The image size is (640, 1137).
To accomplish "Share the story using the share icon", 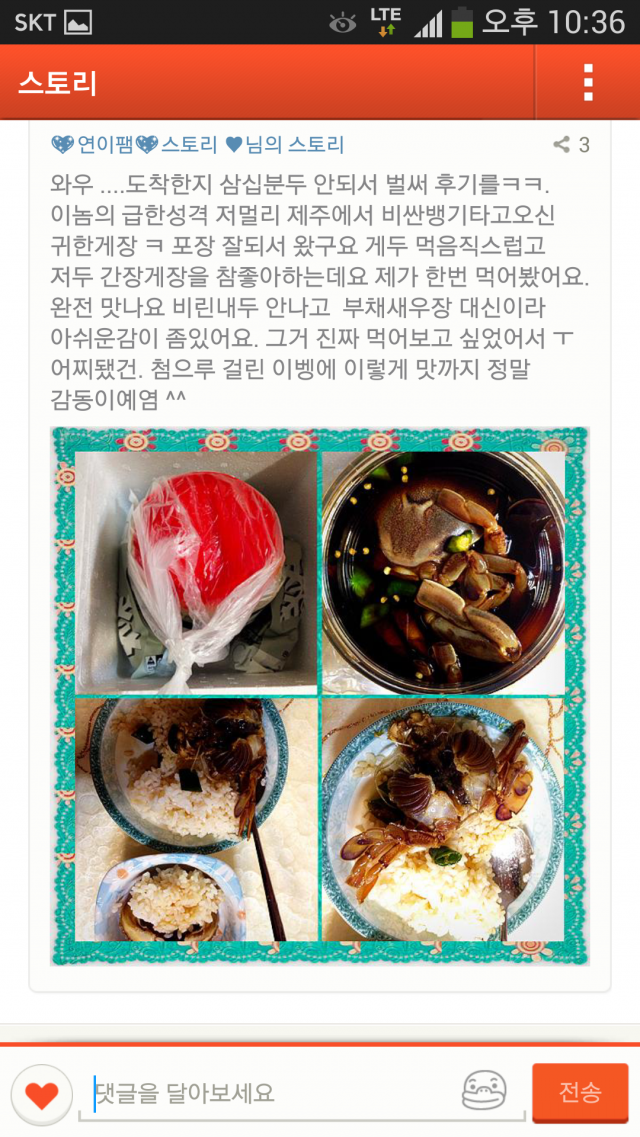I will click(x=564, y=145).
